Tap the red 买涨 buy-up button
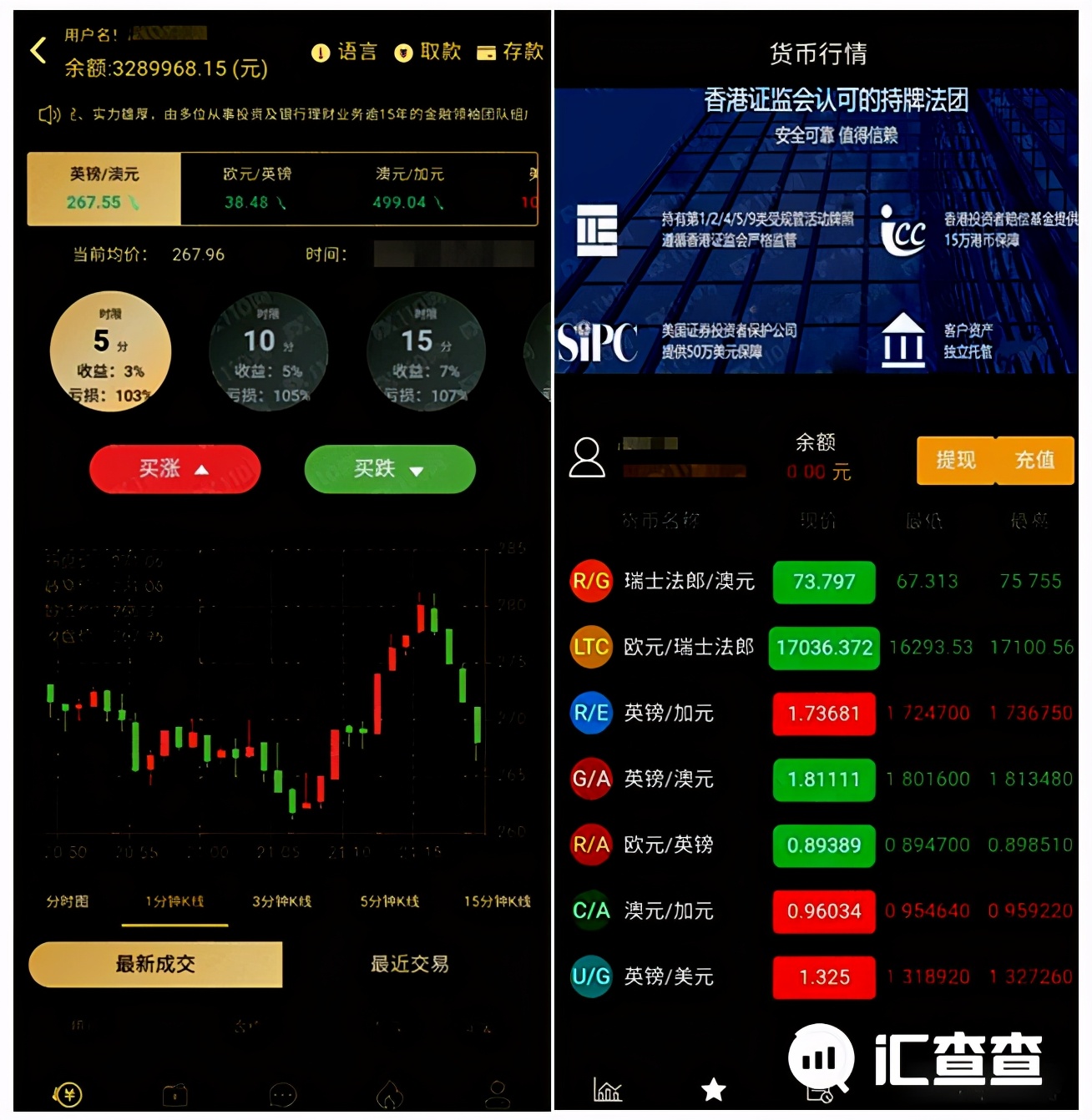 174,469
